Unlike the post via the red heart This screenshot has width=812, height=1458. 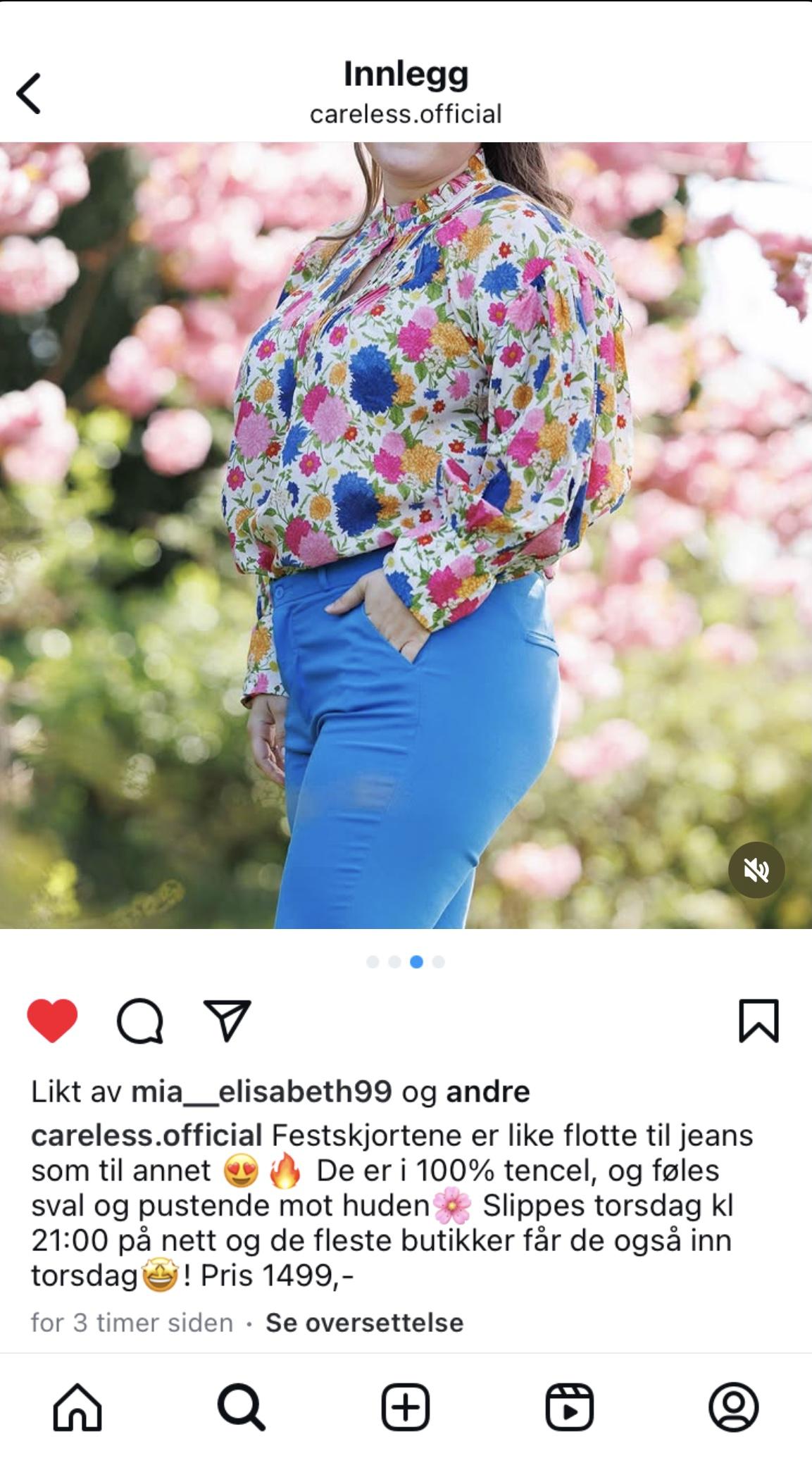click(52, 1021)
